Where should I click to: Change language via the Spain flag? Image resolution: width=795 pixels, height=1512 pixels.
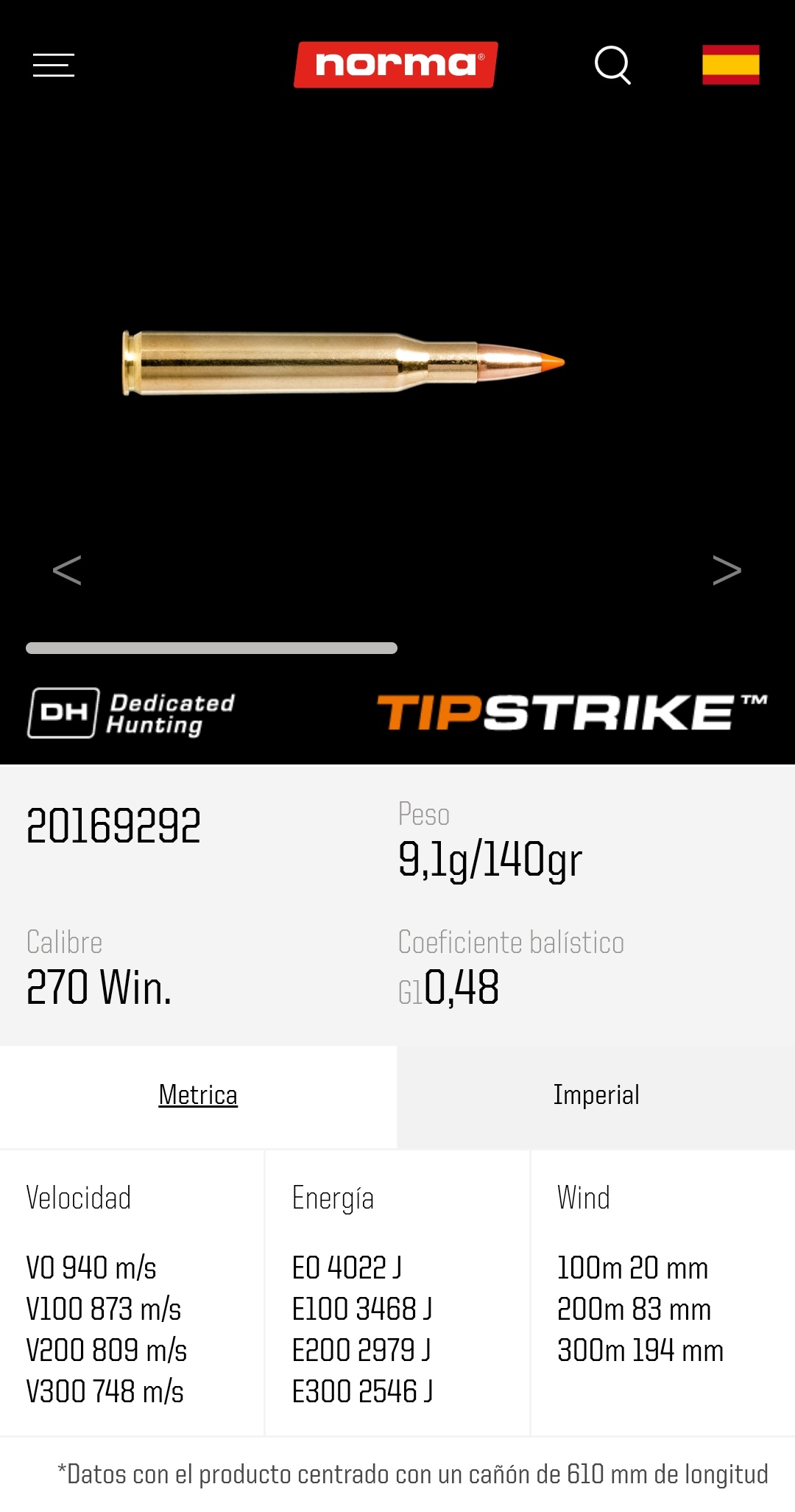730,65
